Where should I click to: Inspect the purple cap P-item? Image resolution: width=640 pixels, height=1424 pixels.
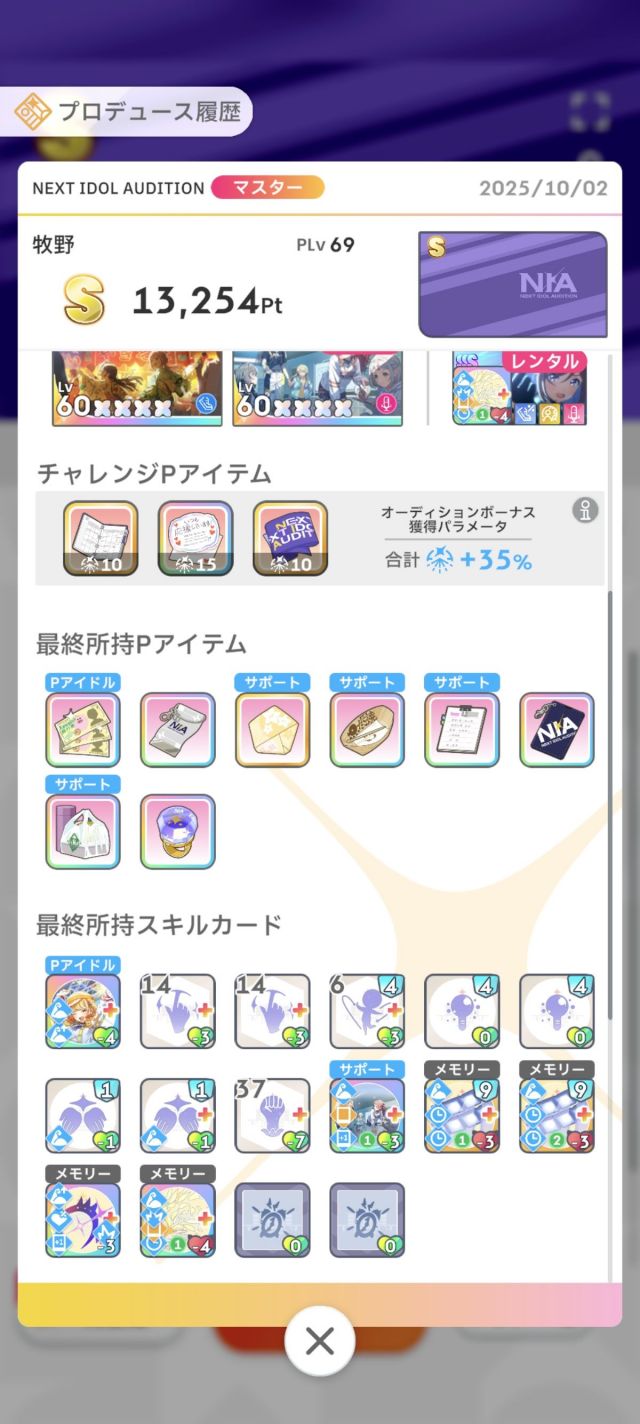pos(177,831)
